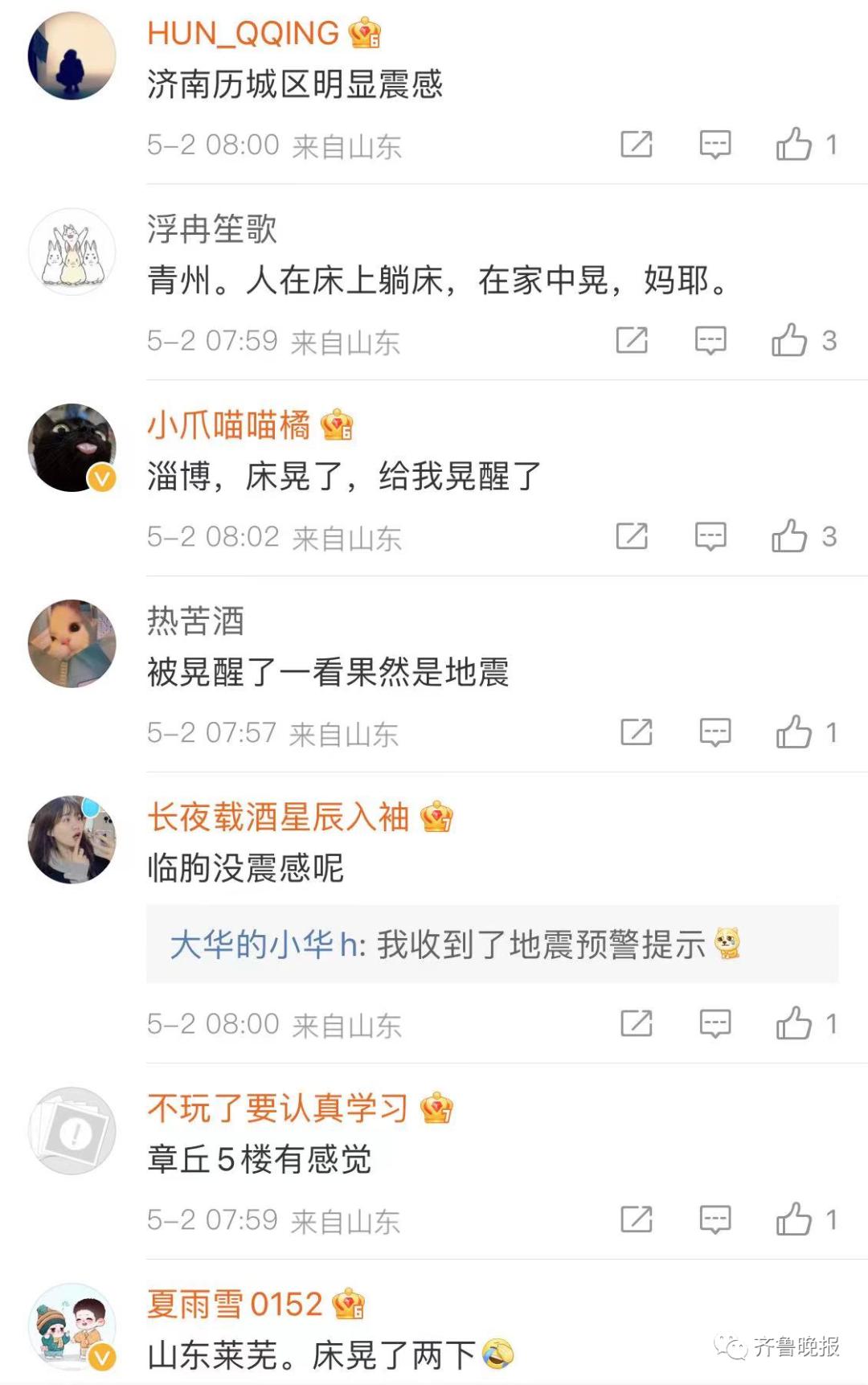Like HUN_QQING's comment about 济南历城区
868x1385 pixels.
[x=794, y=145]
